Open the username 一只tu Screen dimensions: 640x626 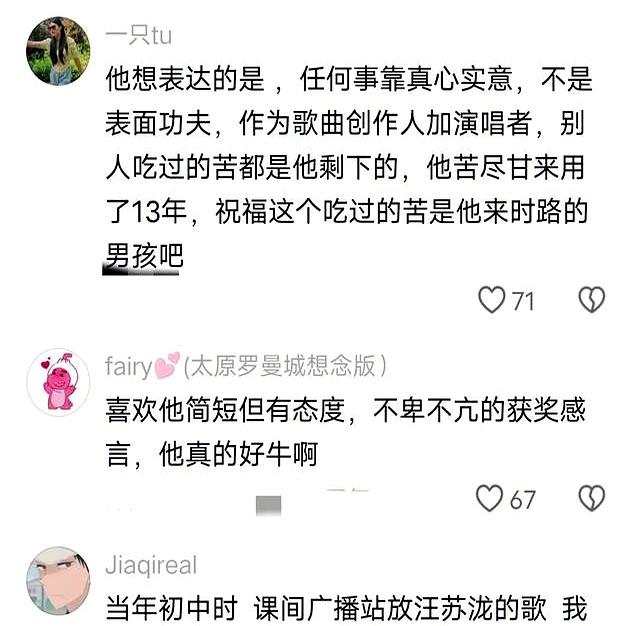click(x=138, y=35)
